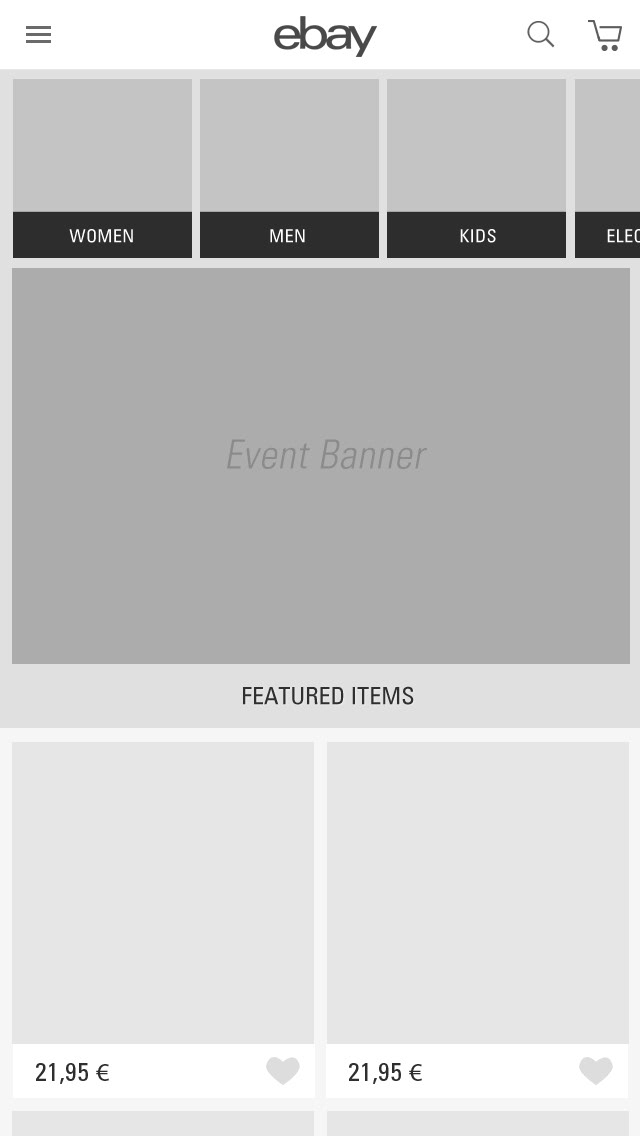This screenshot has width=640, height=1136.
Task: Open the first featured item card
Action: (163, 919)
